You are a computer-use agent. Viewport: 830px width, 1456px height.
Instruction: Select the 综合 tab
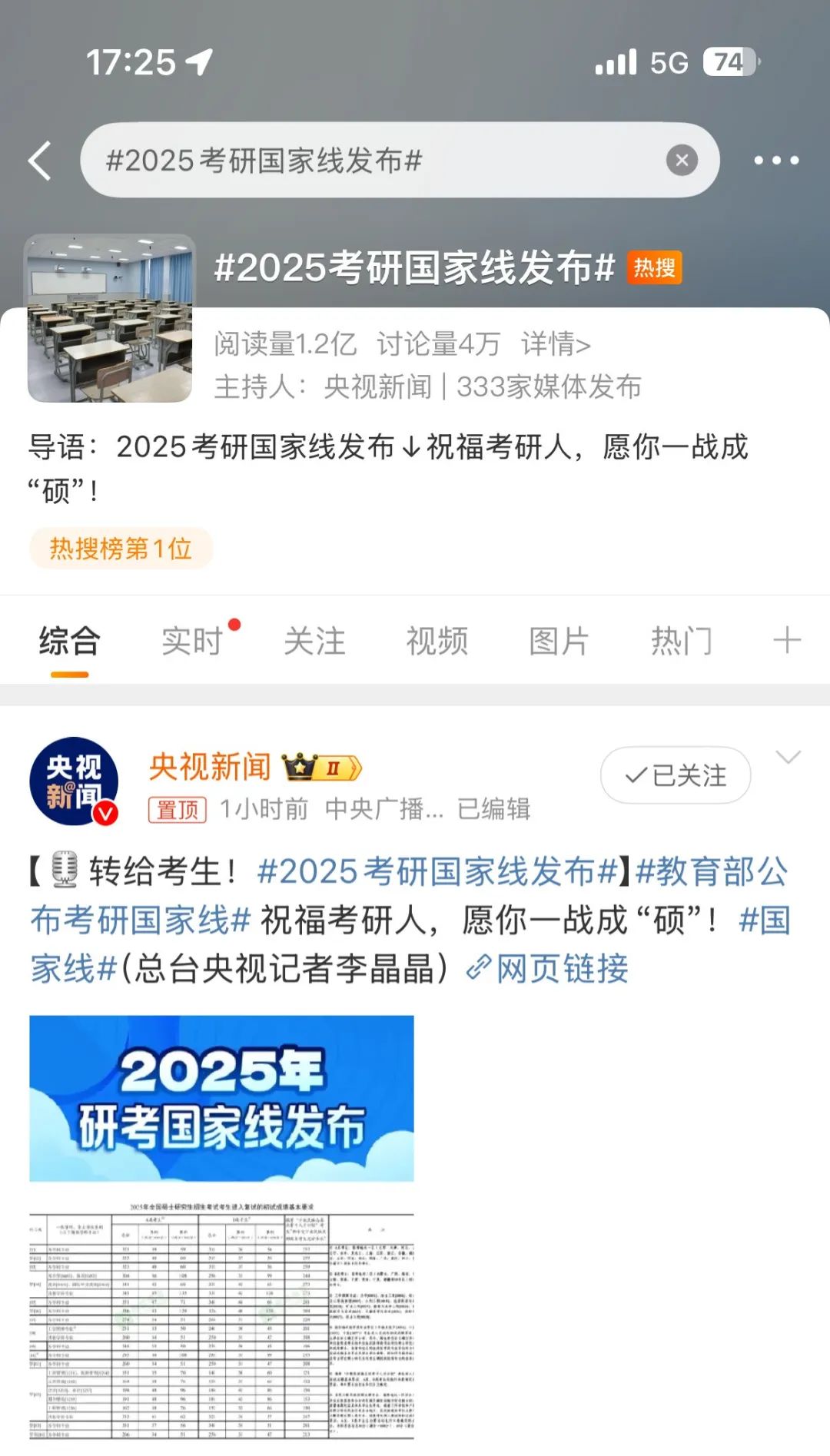pos(69,641)
